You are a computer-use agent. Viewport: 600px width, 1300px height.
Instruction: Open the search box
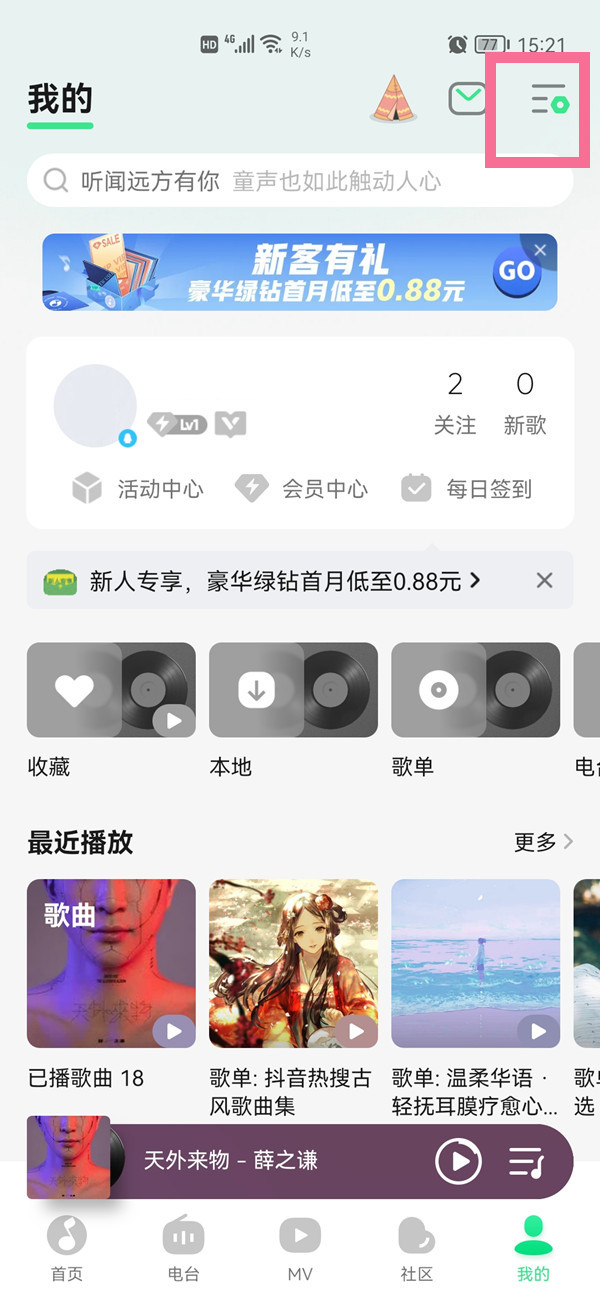pyautogui.click(x=300, y=181)
